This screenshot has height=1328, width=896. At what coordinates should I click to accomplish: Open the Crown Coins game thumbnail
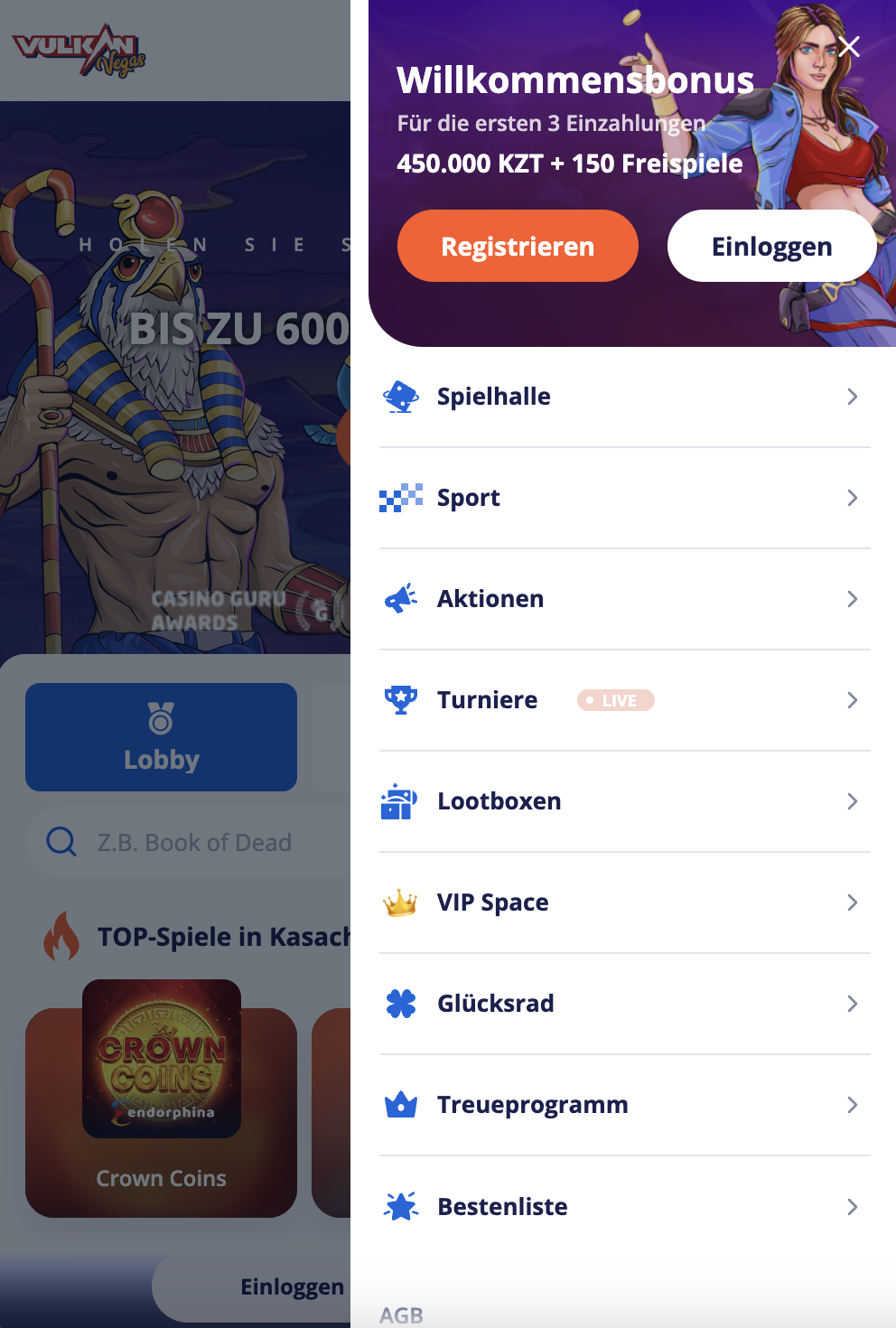[161, 1059]
